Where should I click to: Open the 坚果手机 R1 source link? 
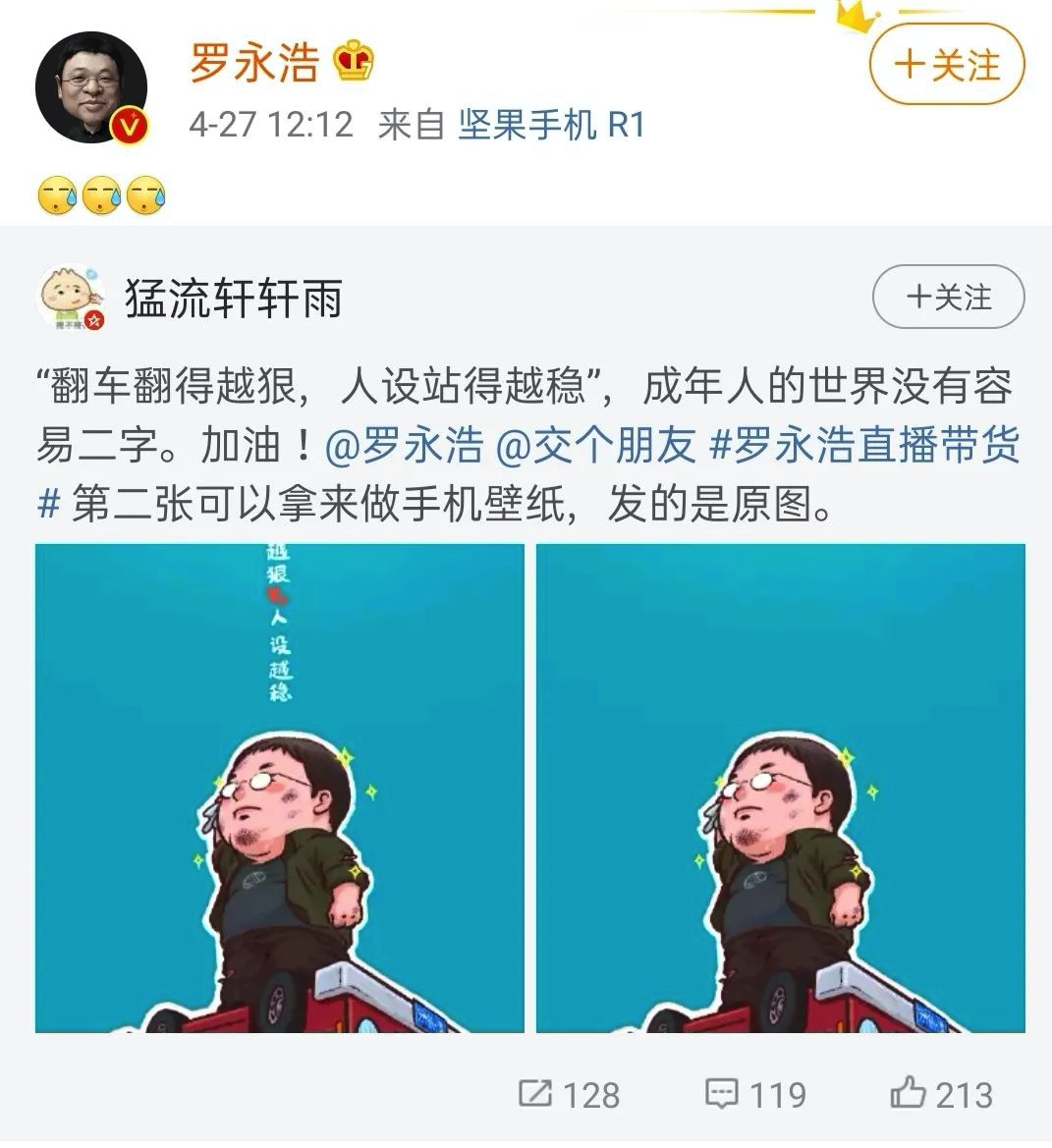550,125
